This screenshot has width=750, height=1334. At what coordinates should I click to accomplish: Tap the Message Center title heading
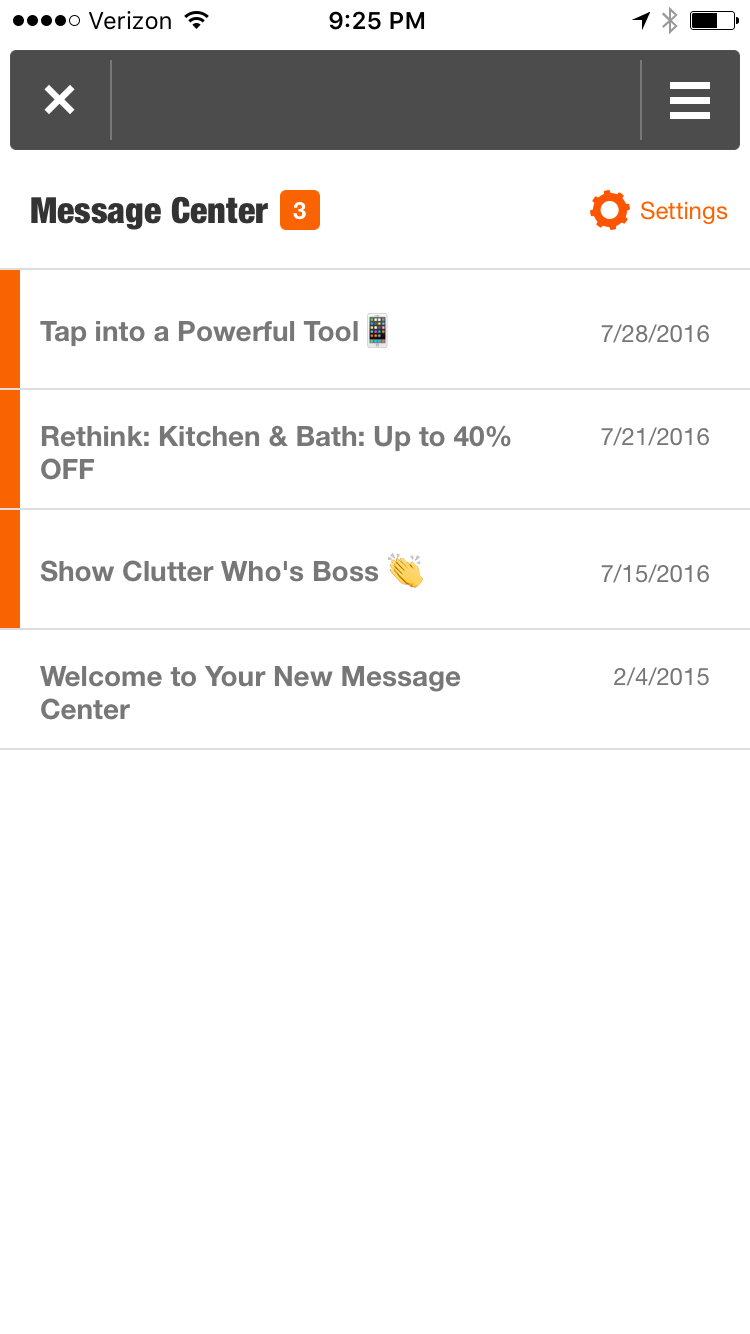pyautogui.click(x=150, y=210)
